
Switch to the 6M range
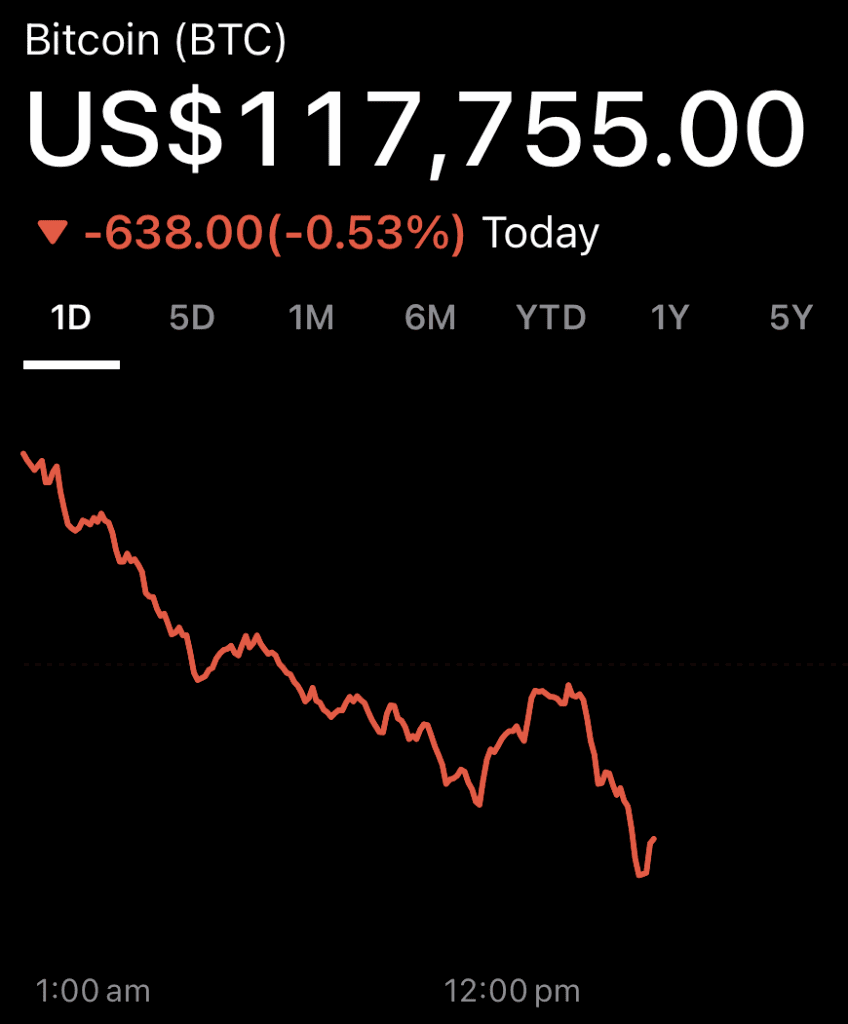coord(430,319)
